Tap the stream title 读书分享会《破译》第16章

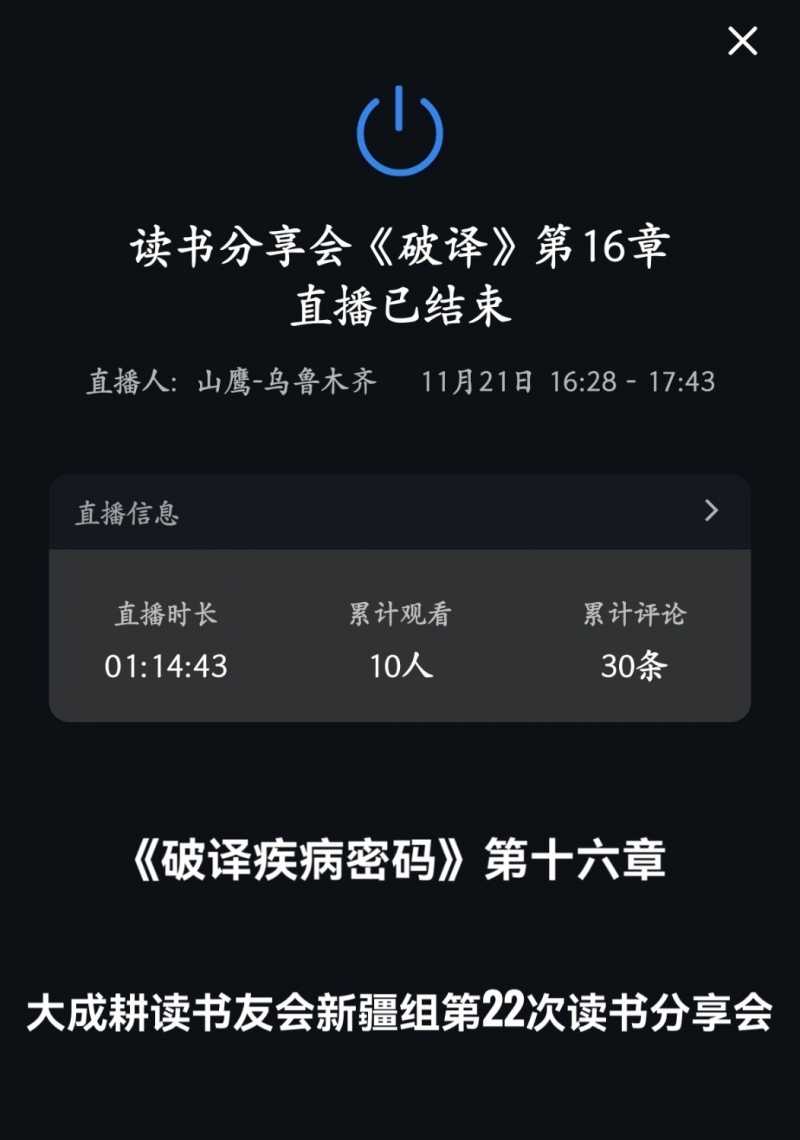point(400,248)
